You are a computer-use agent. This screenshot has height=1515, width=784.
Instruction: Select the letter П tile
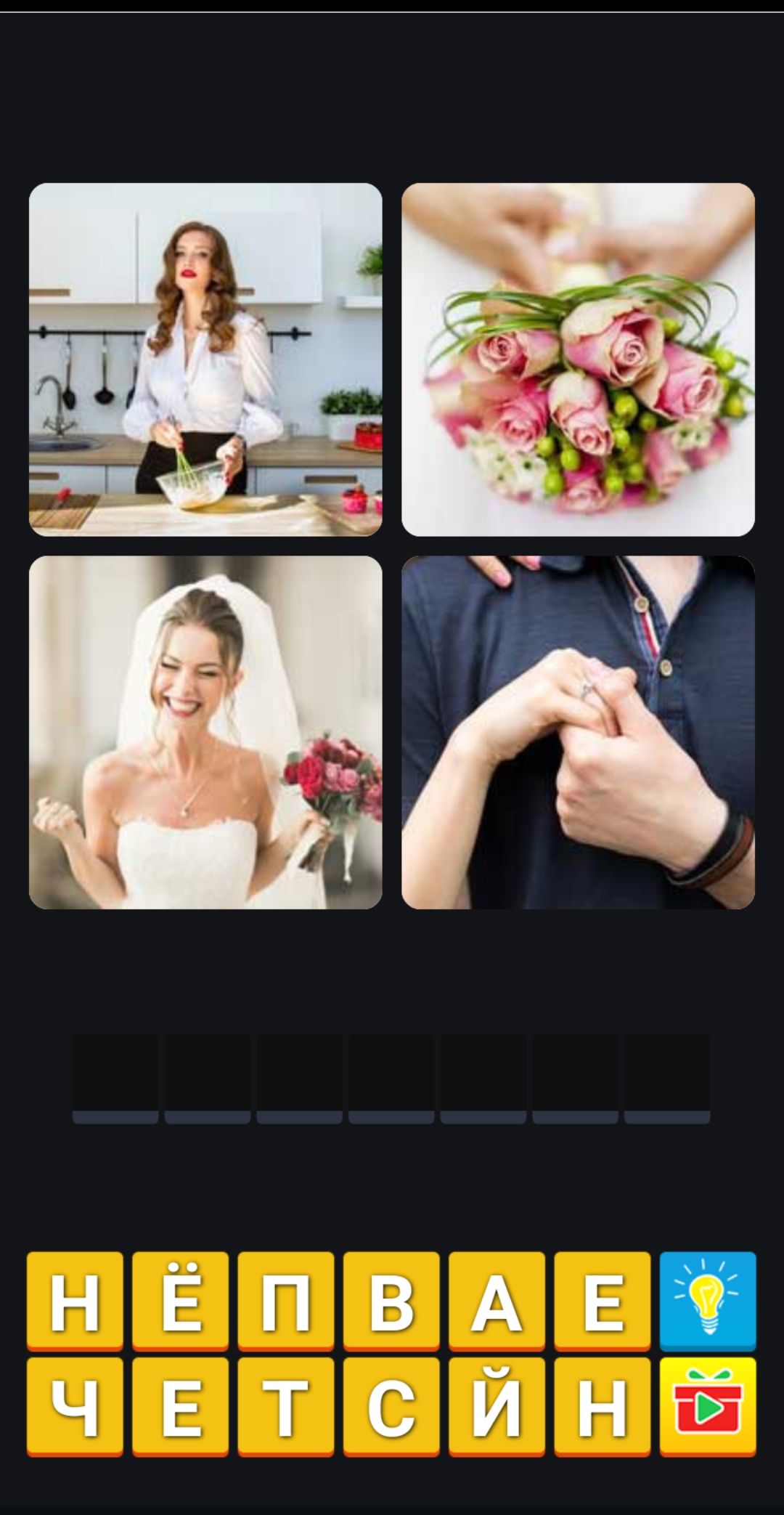(285, 1301)
